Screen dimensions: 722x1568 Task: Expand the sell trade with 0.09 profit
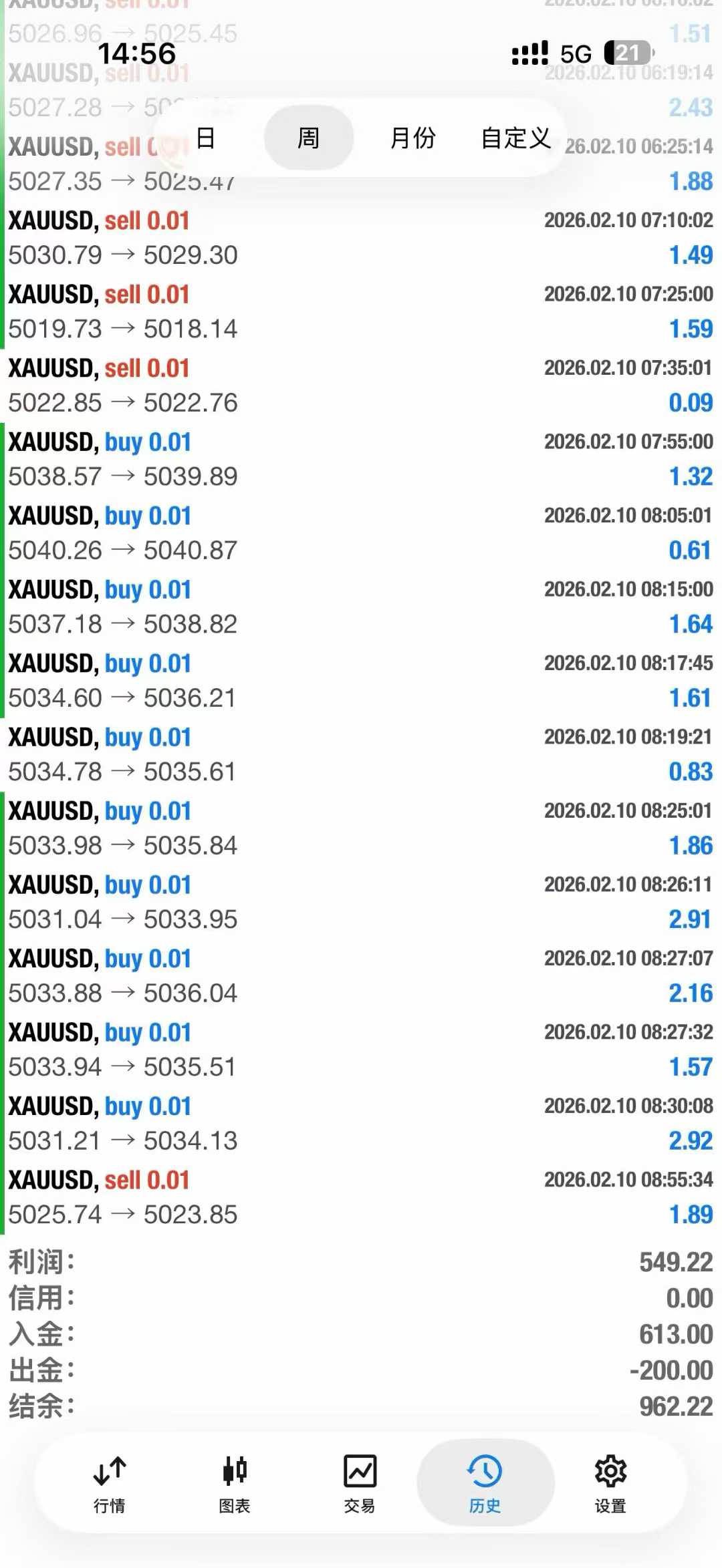pos(361,385)
